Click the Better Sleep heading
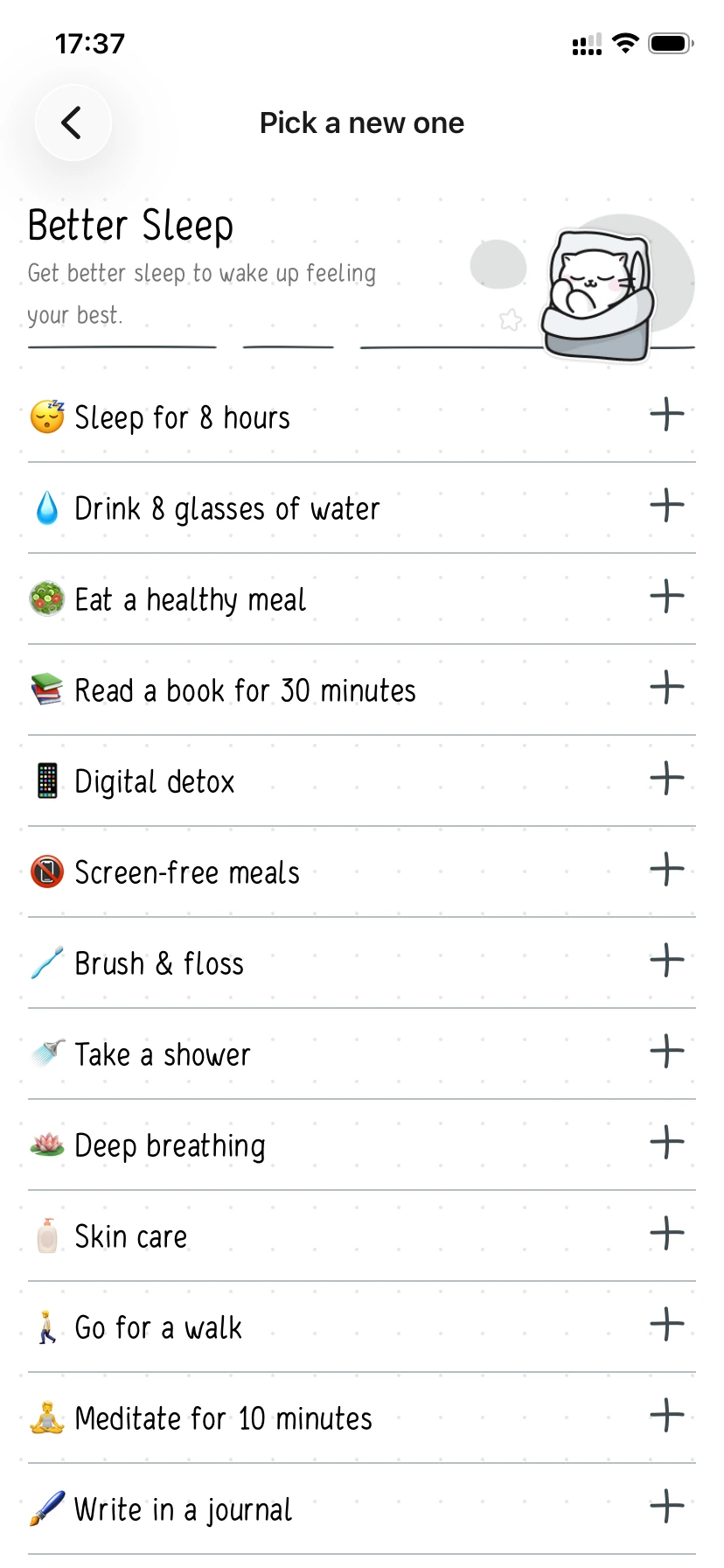The width and height of the screenshot is (724, 1568). pyautogui.click(x=129, y=225)
